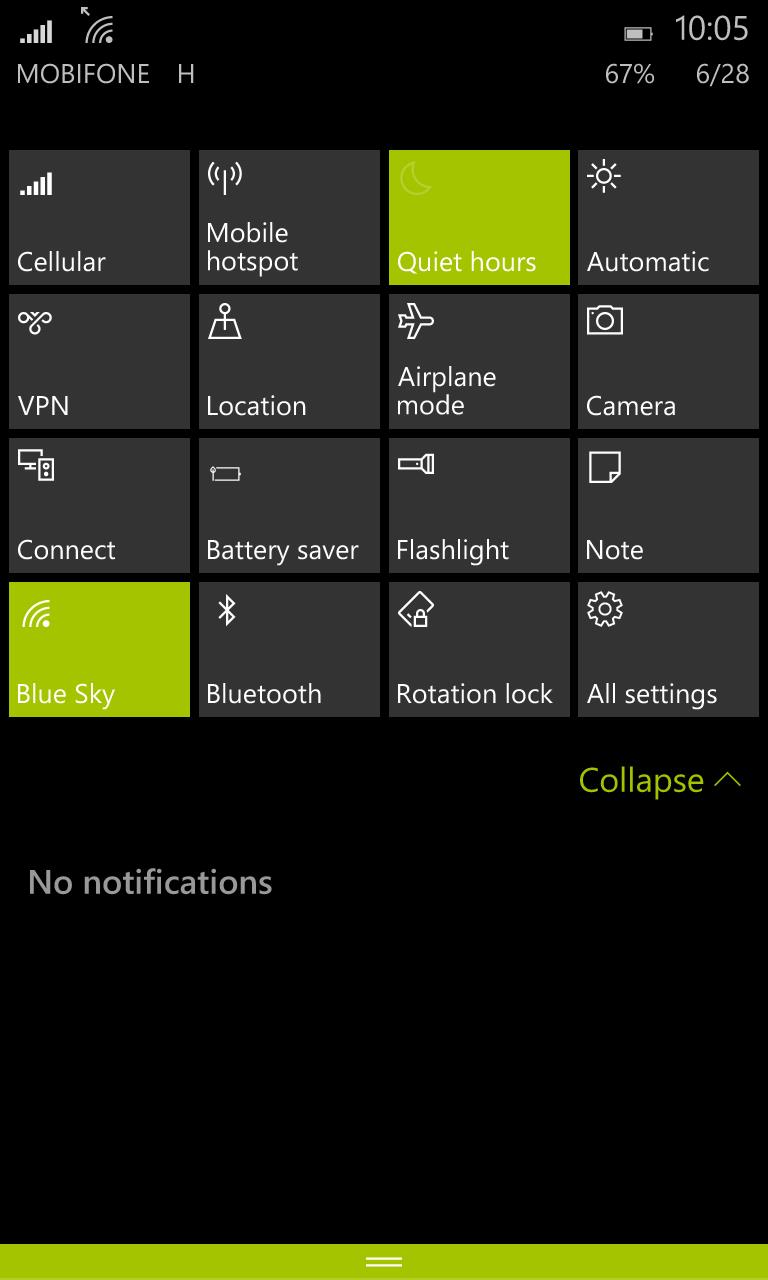Turn on Airplane mode
Image resolution: width=768 pixels, height=1280 pixels.
click(x=479, y=361)
